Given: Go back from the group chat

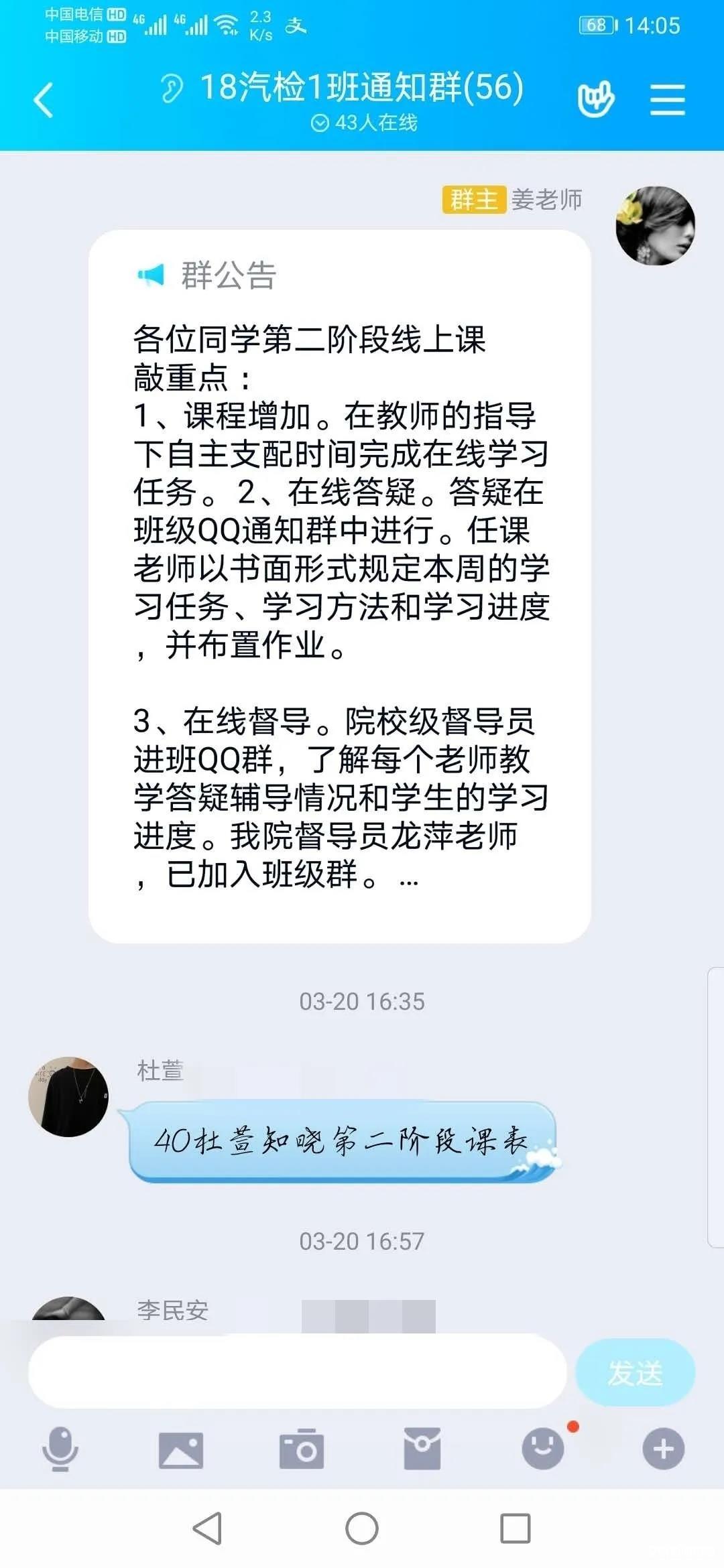Looking at the screenshot, I should (44, 101).
